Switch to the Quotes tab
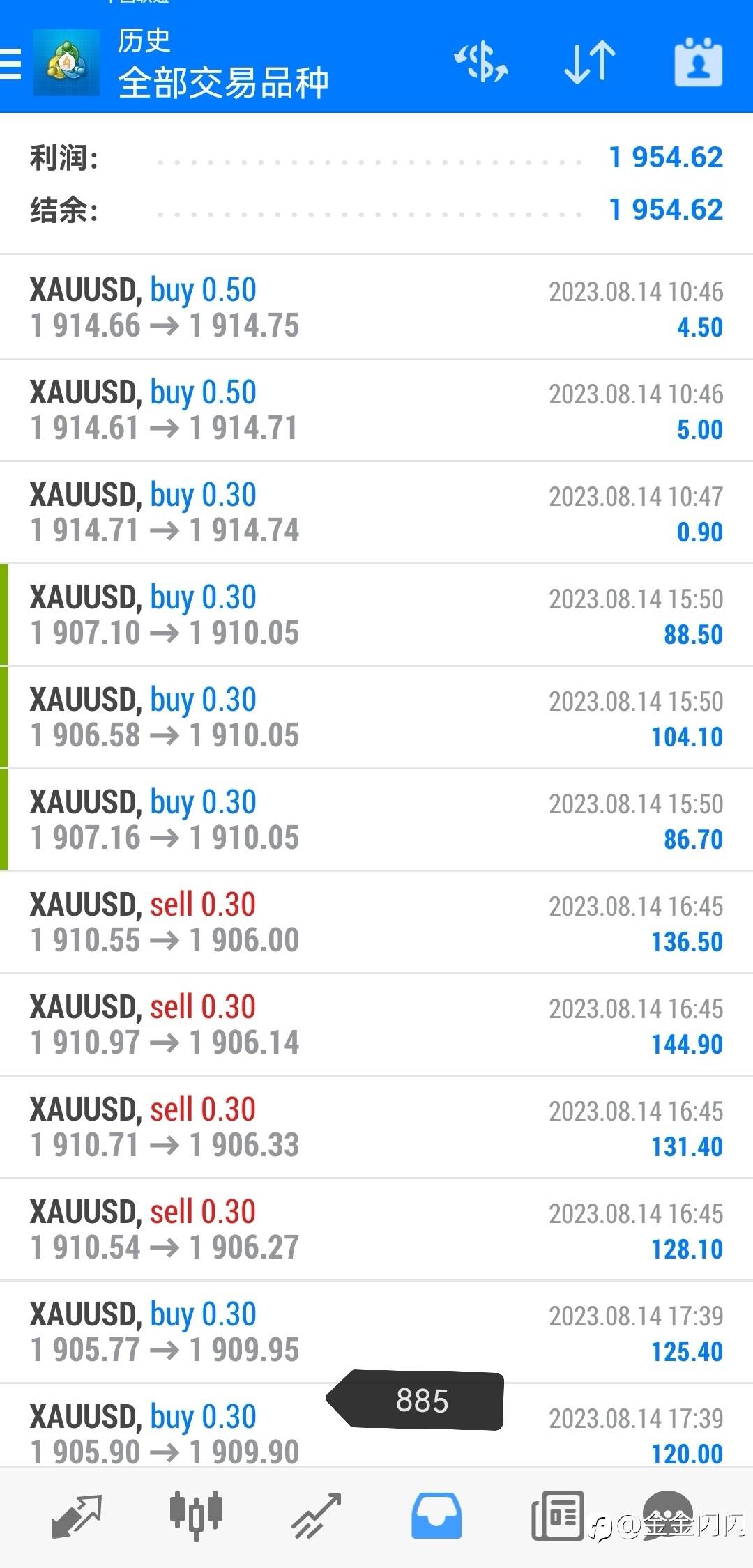Viewport: 753px width, 1568px height. 77,1515
